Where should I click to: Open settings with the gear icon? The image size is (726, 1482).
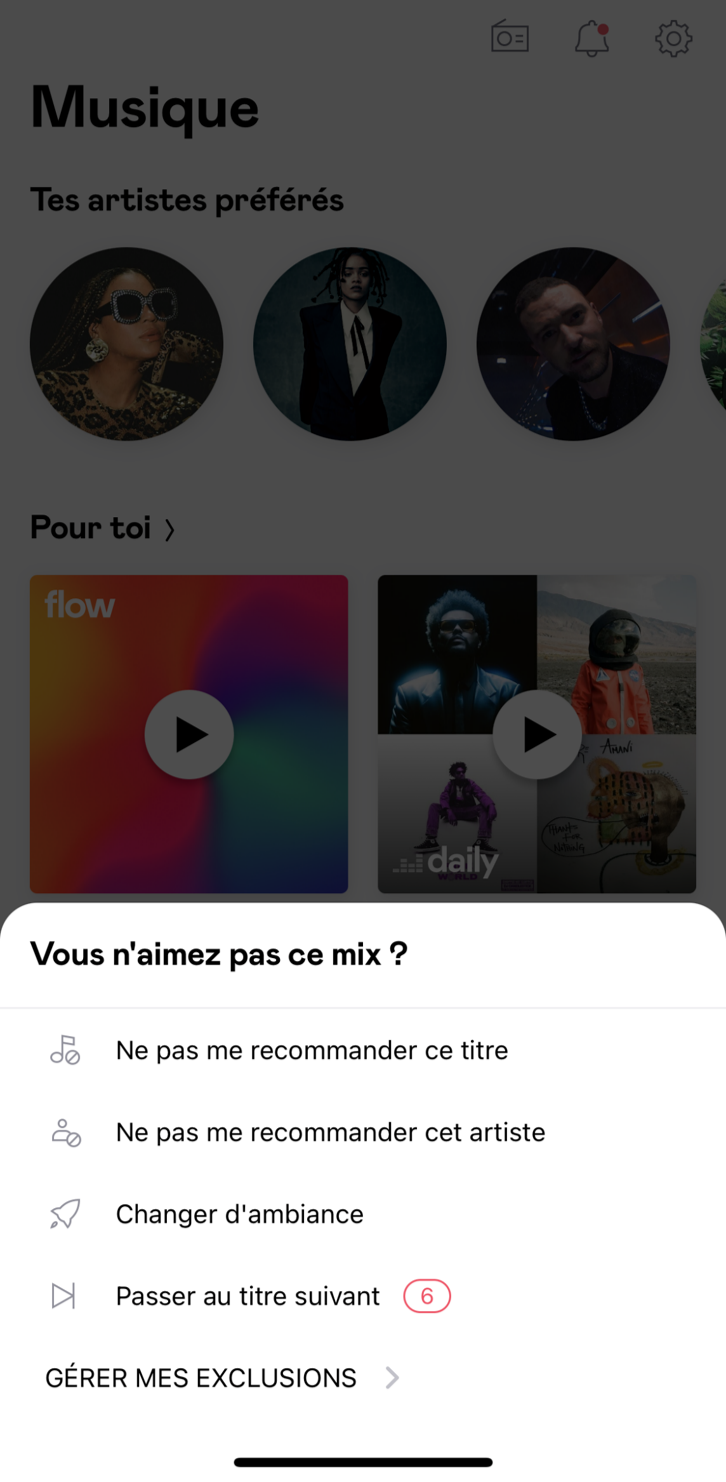click(672, 38)
